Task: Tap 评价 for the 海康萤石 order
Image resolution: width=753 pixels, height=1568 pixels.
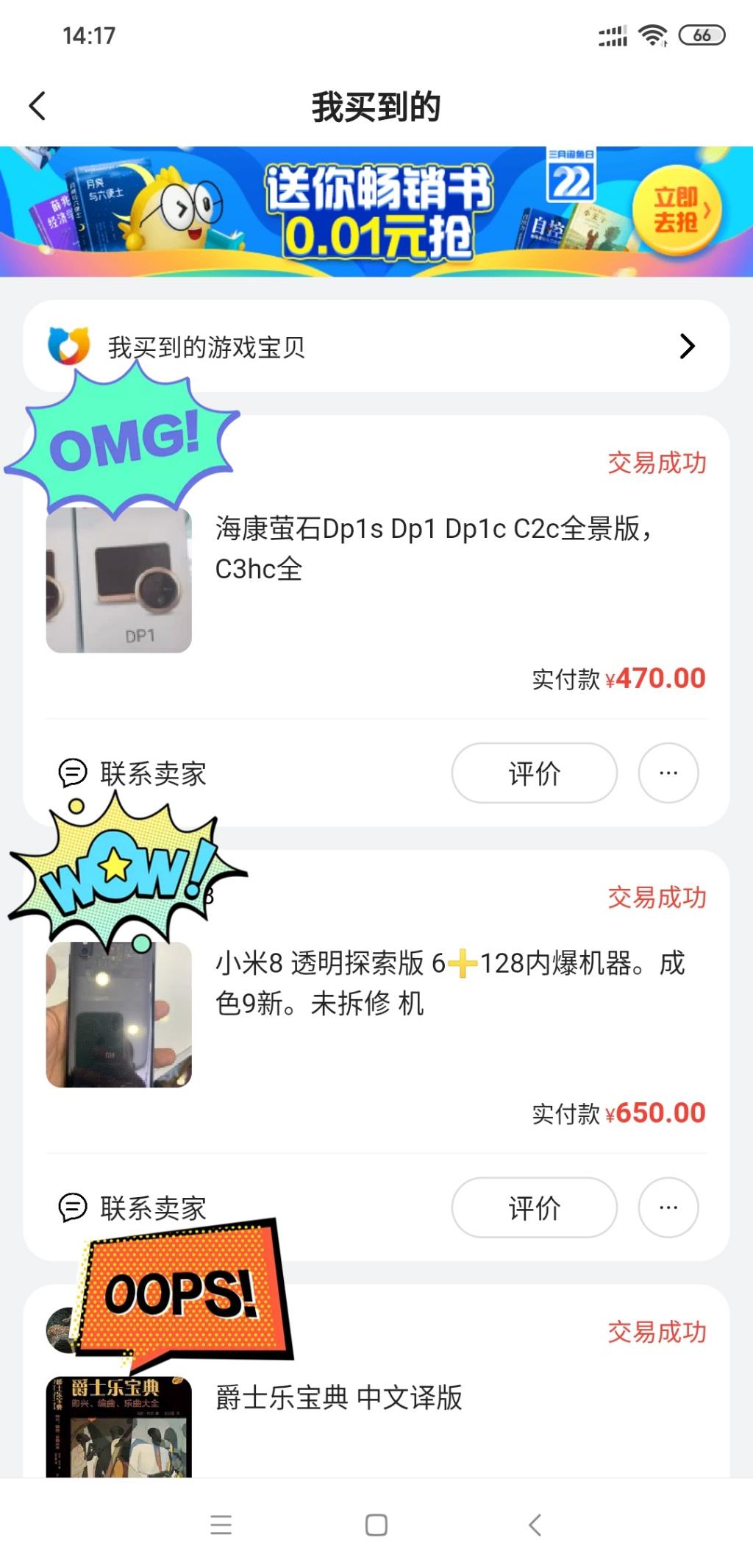Action: 534,773
